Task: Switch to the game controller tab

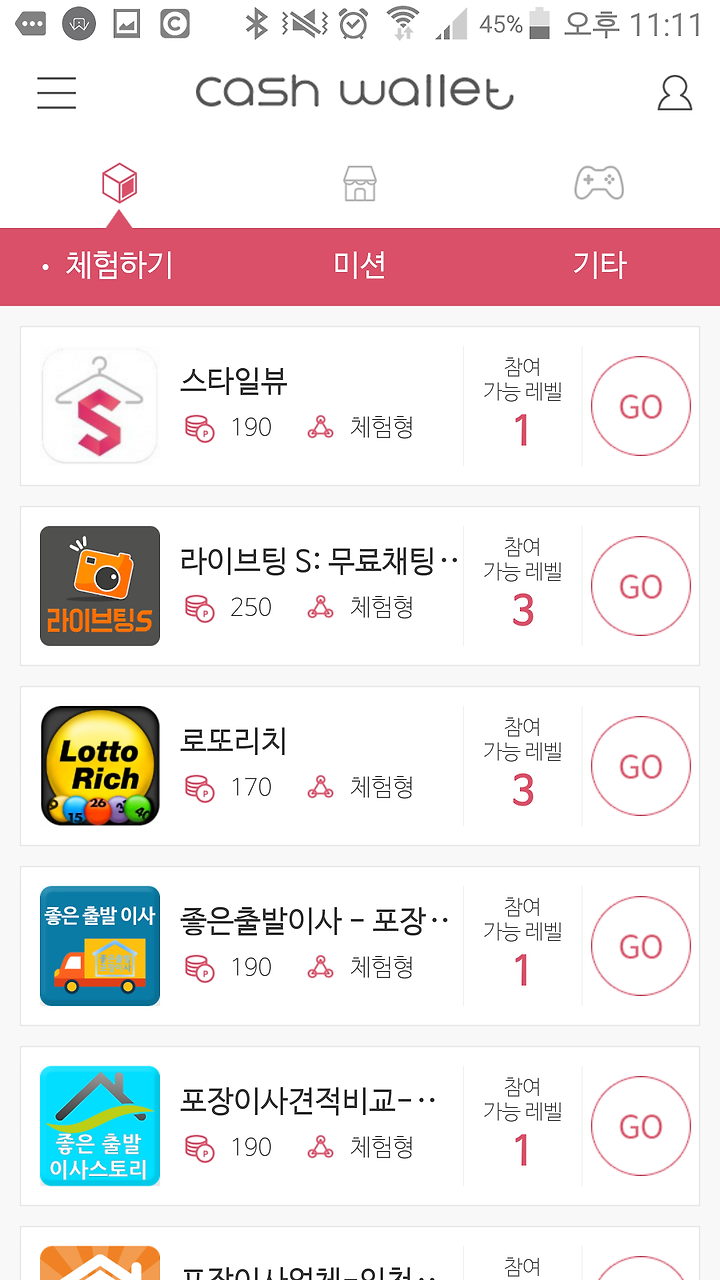Action: tap(599, 183)
